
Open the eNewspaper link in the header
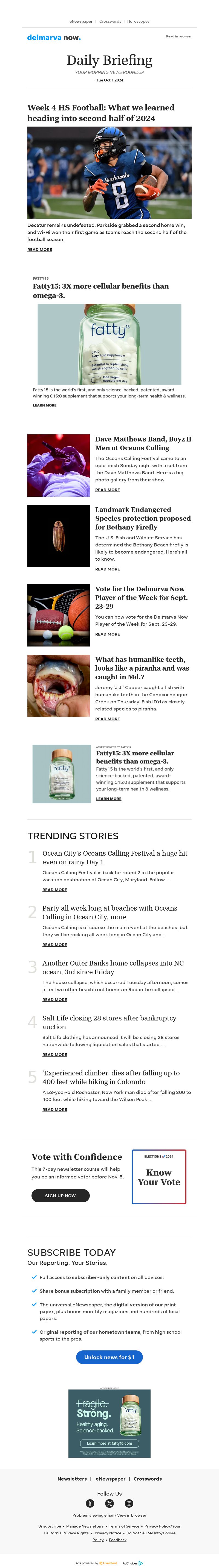(80, 21)
